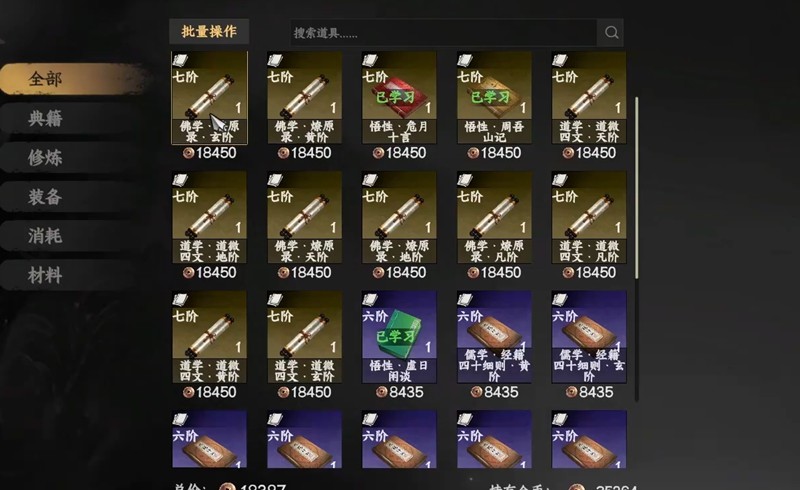Switch to the 典籍 category tab
The image size is (800, 490).
[46, 118]
